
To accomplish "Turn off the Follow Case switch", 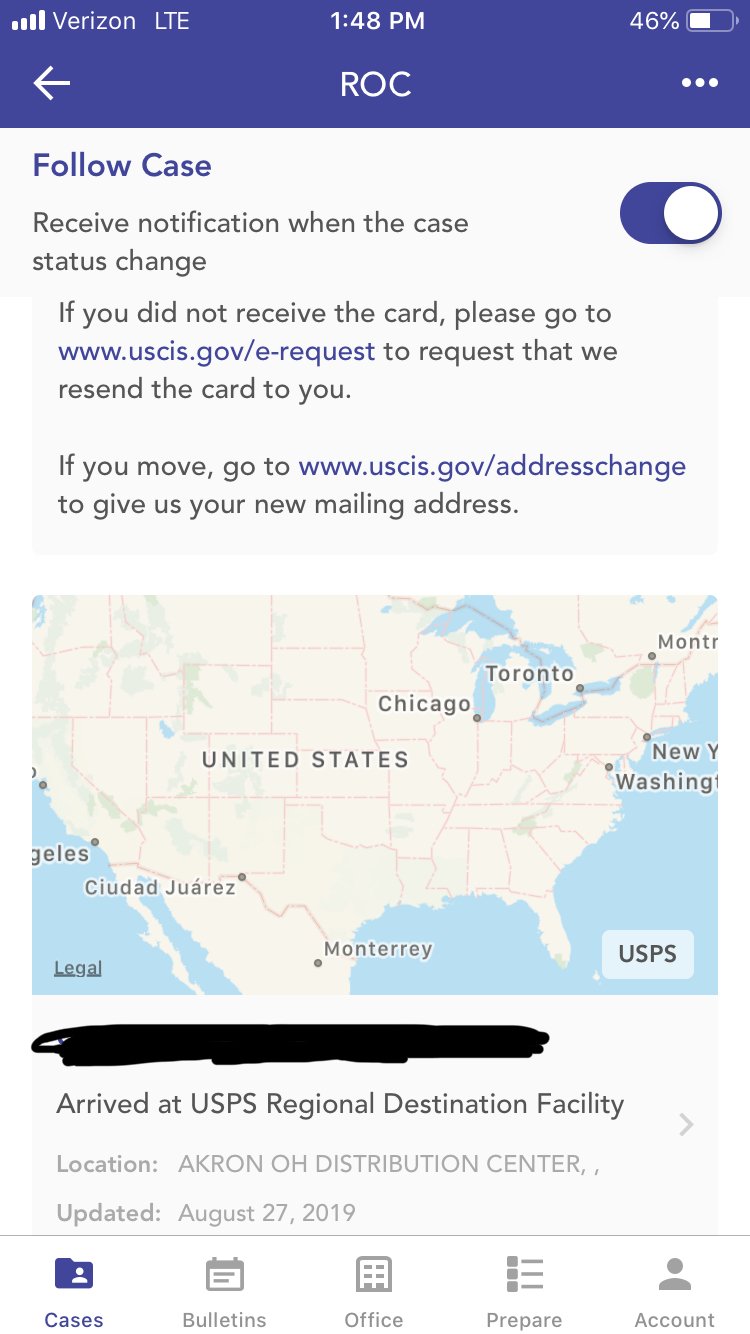I will 670,213.
